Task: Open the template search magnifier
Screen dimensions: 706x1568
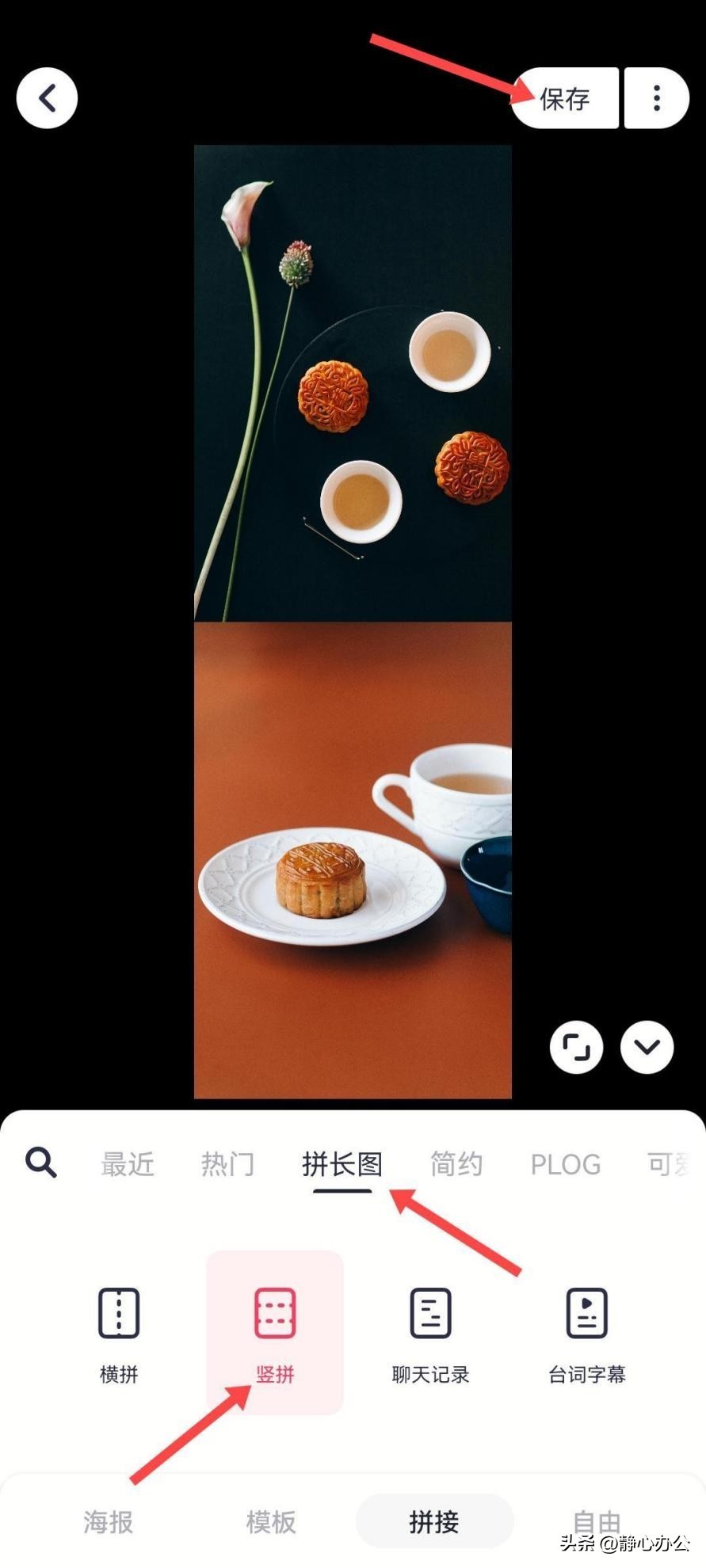Action: [x=41, y=1163]
